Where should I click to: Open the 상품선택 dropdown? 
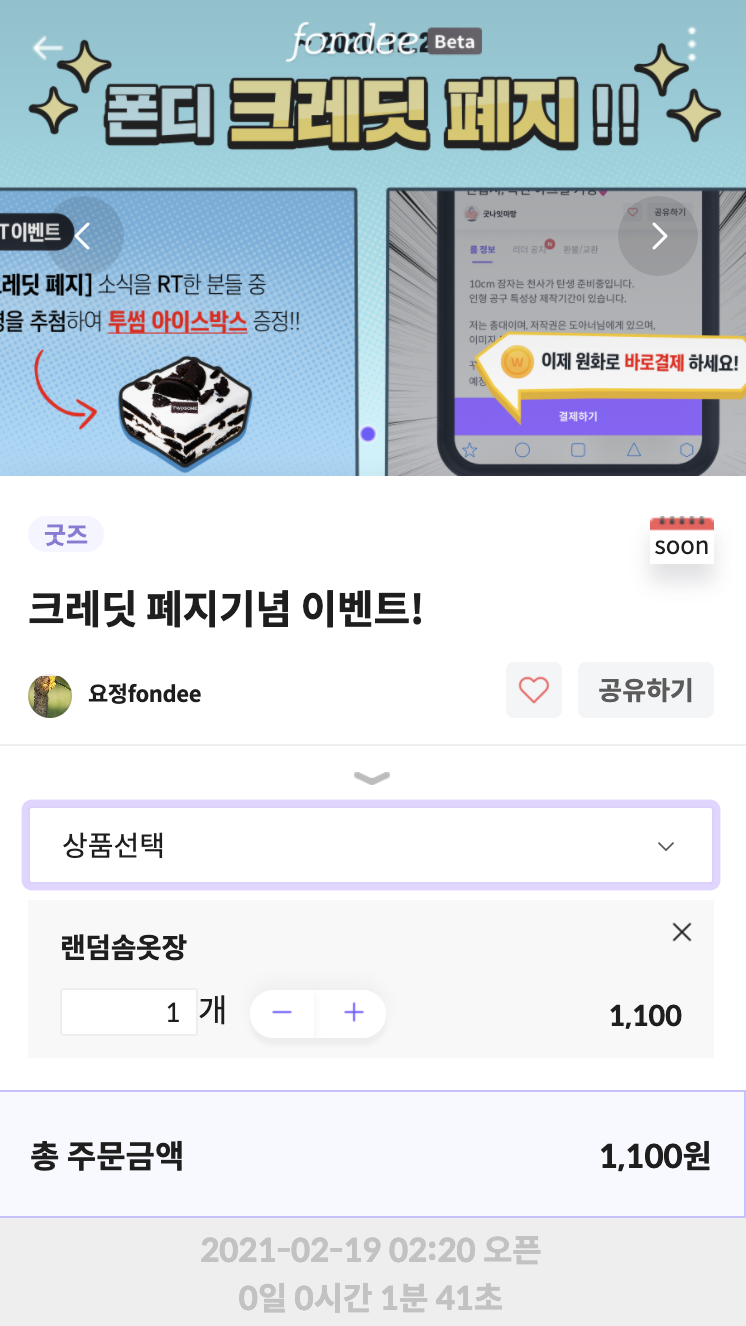click(x=371, y=846)
